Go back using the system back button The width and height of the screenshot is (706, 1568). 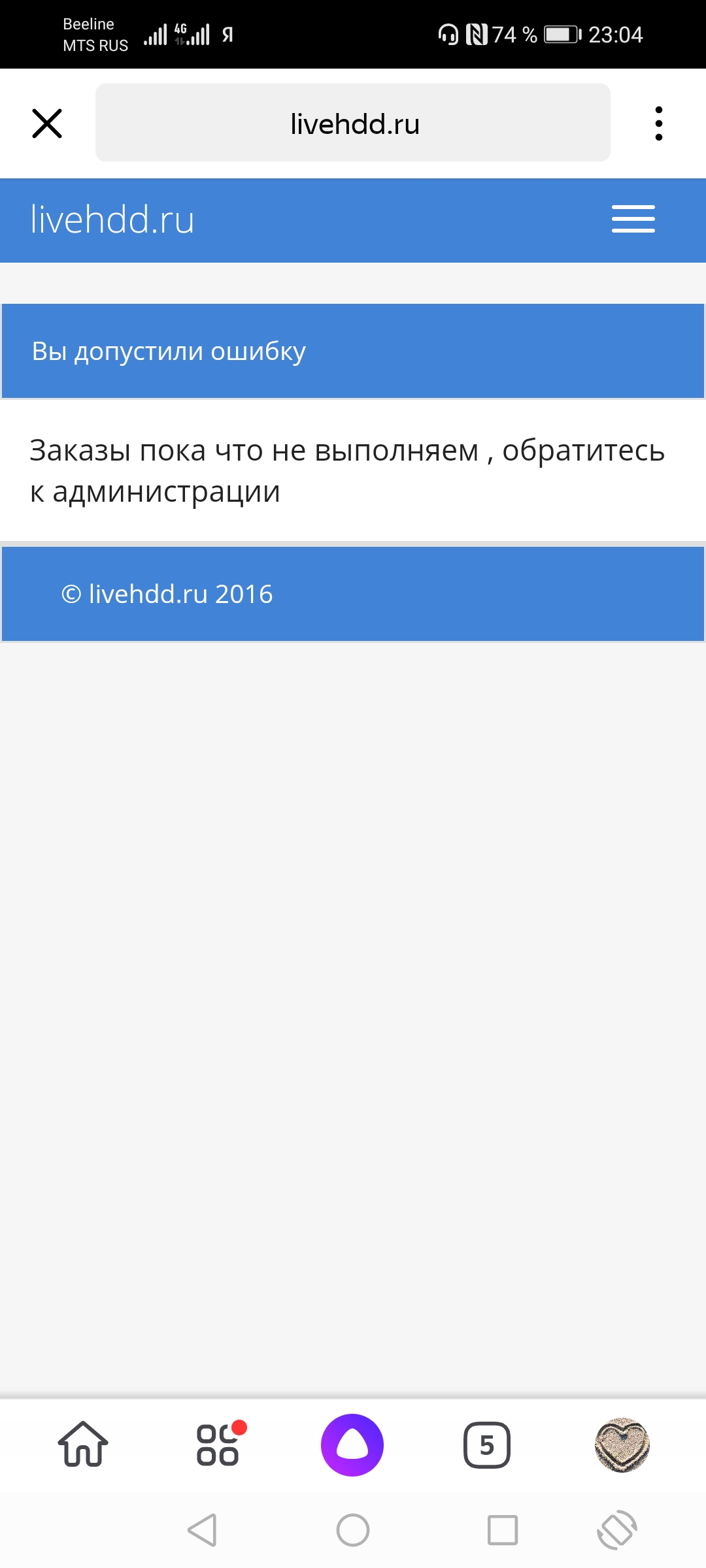pyautogui.click(x=203, y=1529)
